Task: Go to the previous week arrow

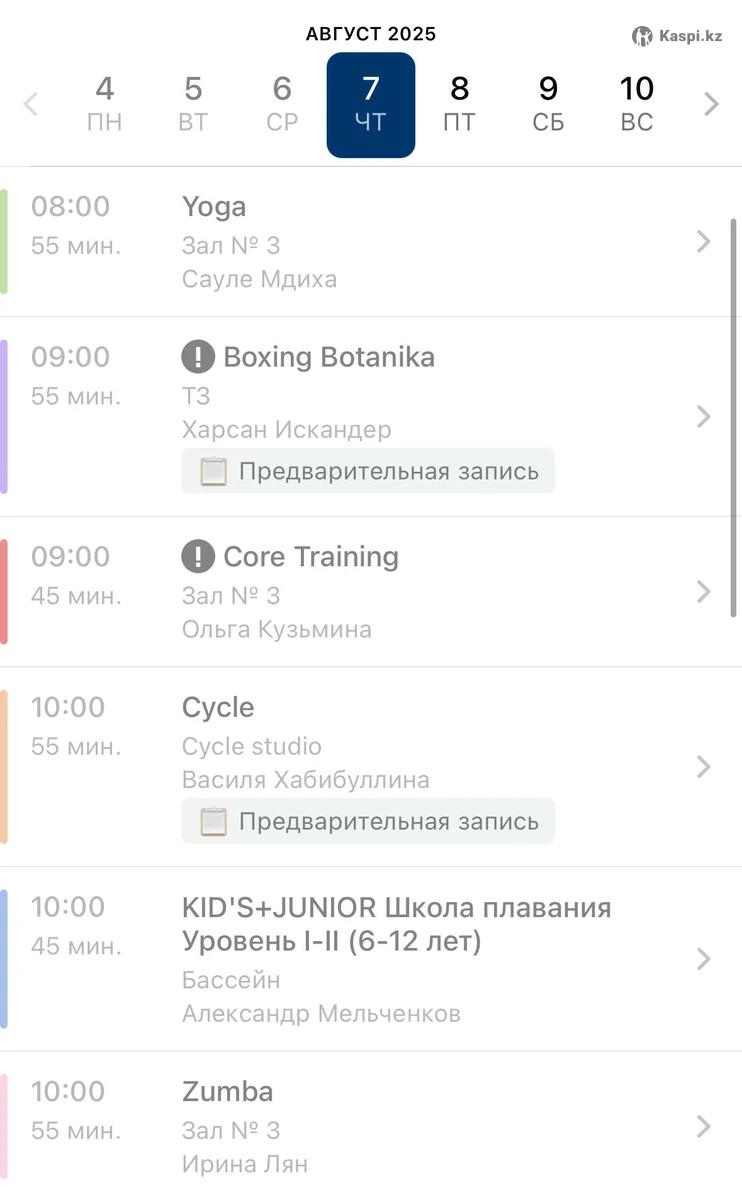Action: click(x=31, y=104)
